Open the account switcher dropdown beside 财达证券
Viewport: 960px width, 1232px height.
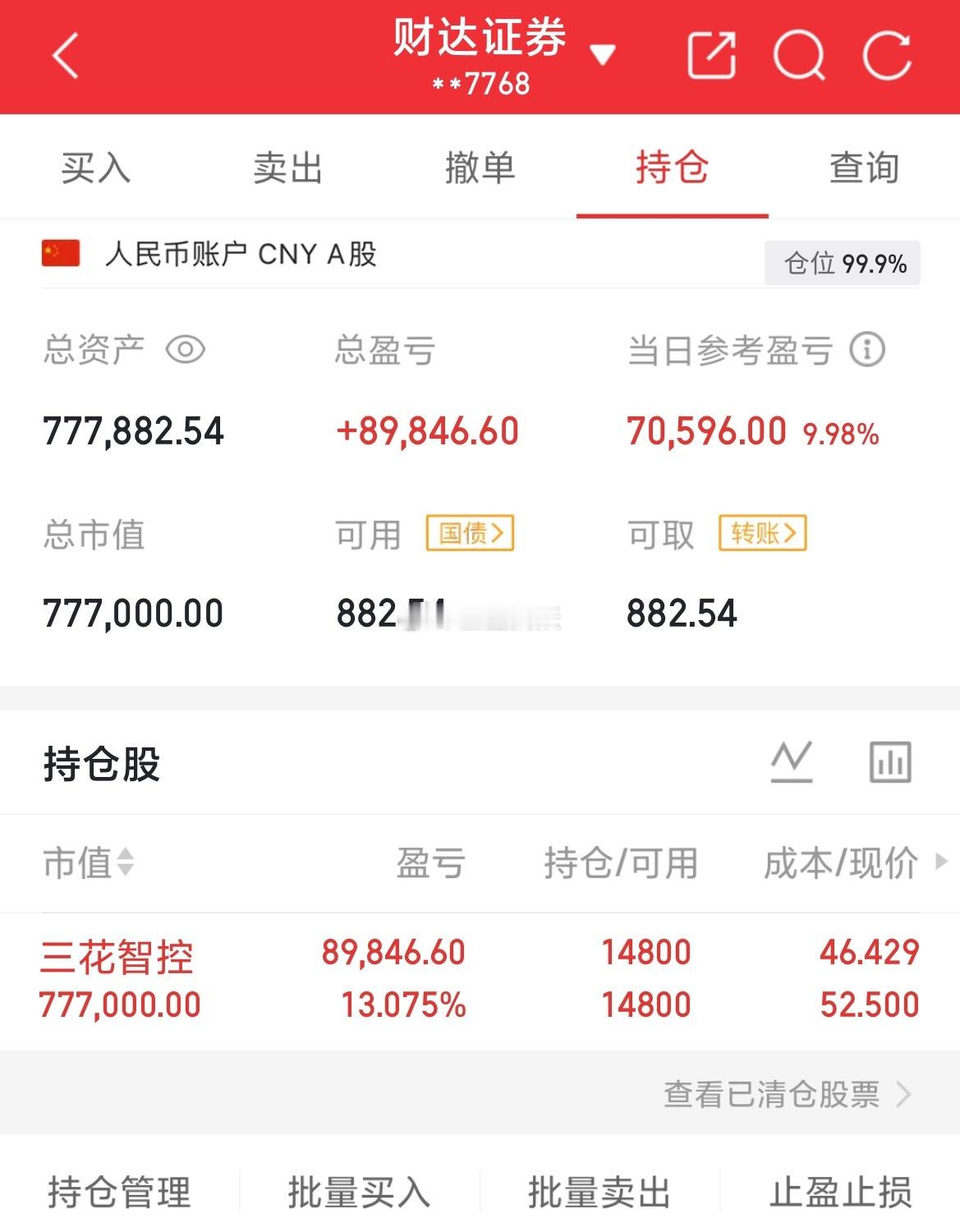604,54
